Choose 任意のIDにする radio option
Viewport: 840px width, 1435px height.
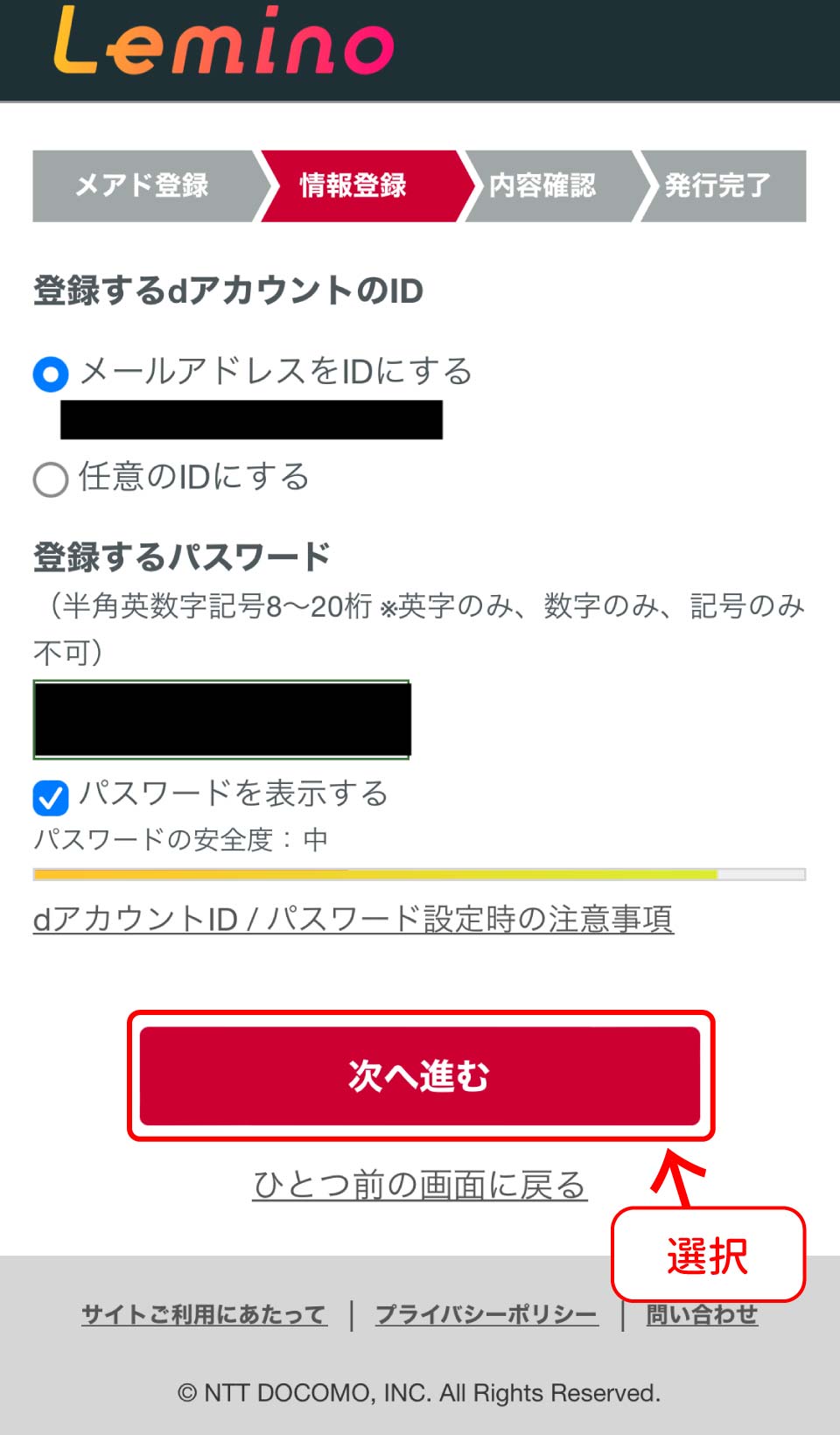tap(51, 479)
